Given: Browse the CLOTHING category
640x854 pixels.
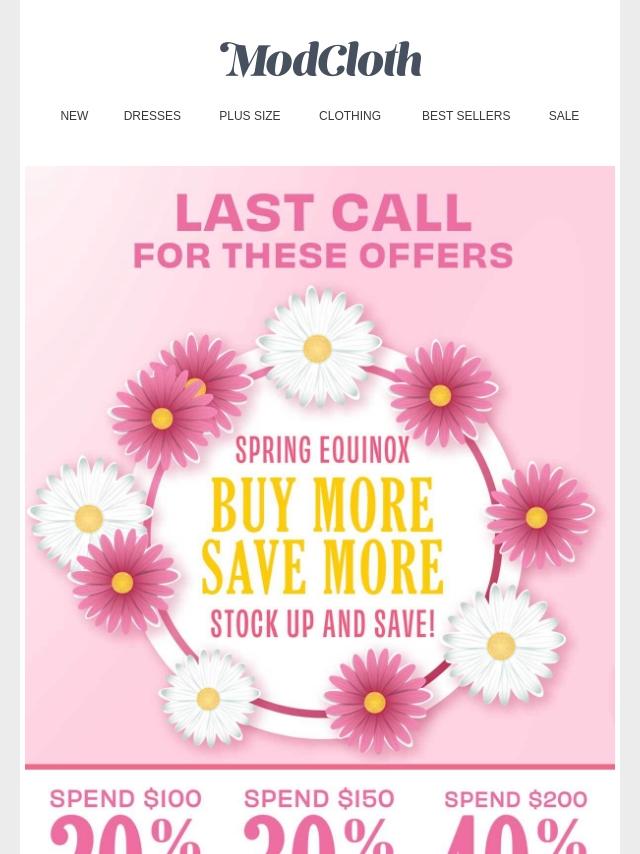Looking at the screenshot, I should click(x=350, y=116).
